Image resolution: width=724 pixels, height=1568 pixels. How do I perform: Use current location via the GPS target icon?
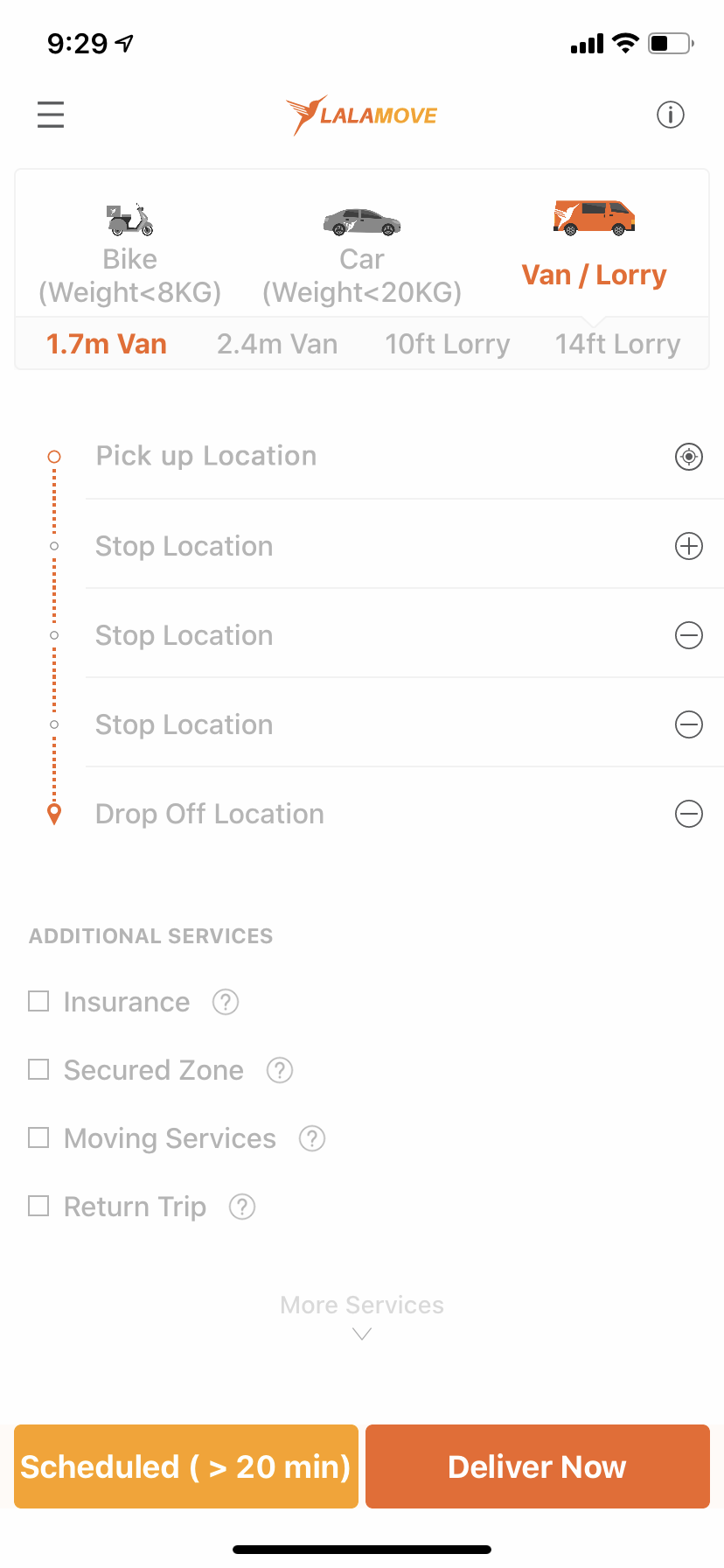[x=688, y=456]
